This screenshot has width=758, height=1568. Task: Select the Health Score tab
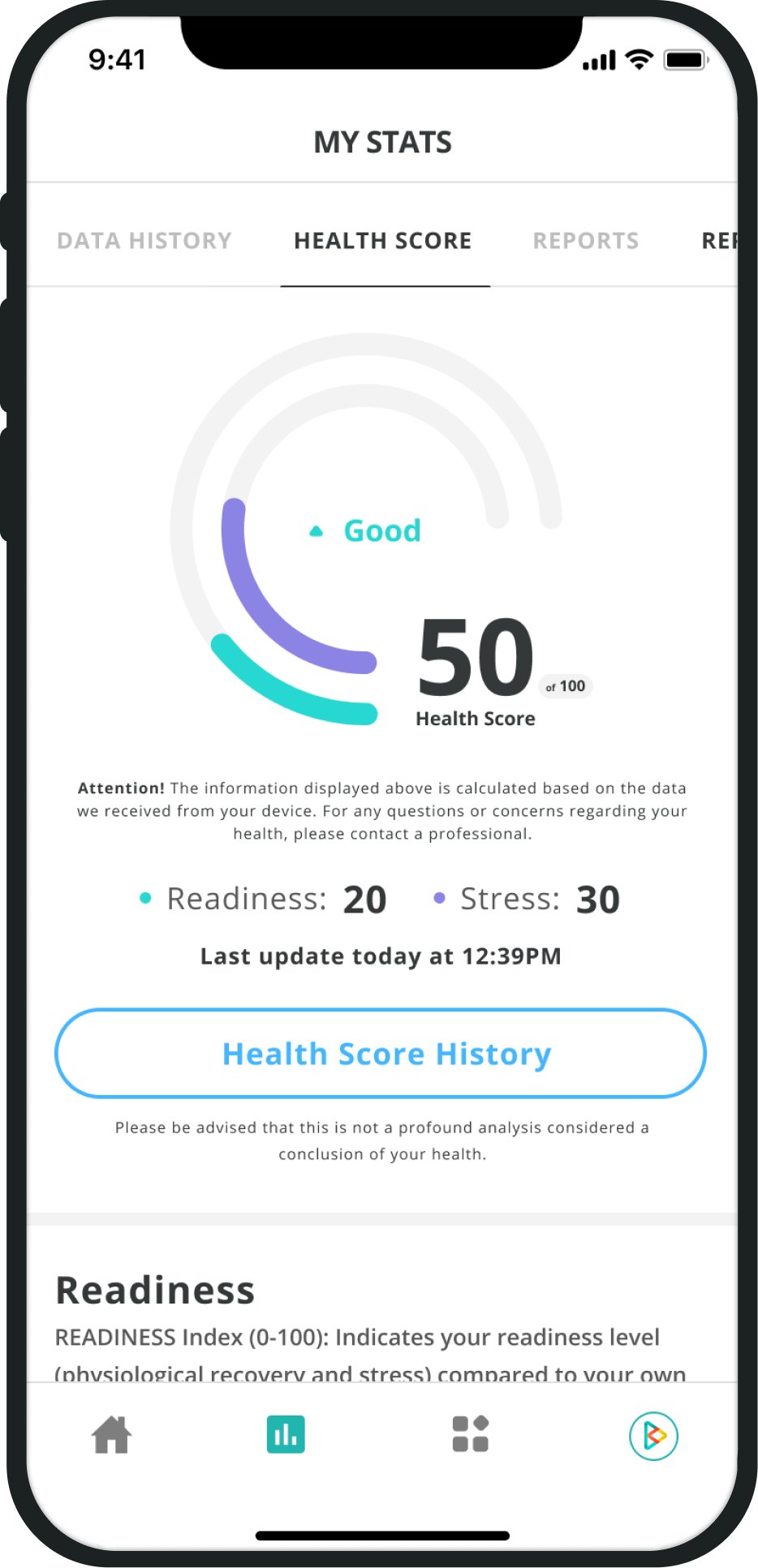point(382,241)
